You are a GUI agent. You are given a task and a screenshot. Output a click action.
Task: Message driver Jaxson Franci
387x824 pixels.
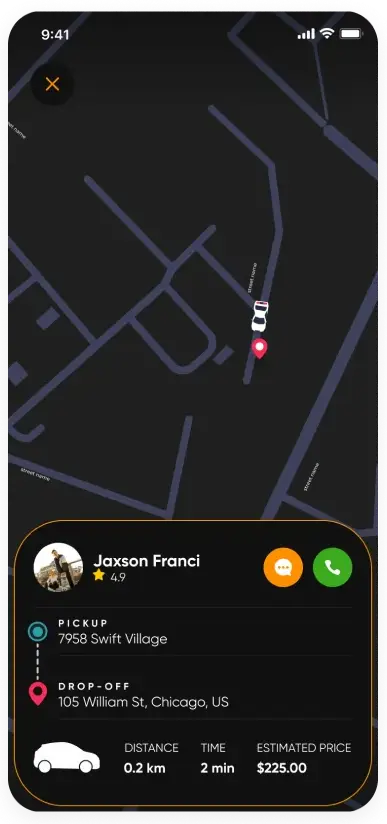(x=283, y=567)
